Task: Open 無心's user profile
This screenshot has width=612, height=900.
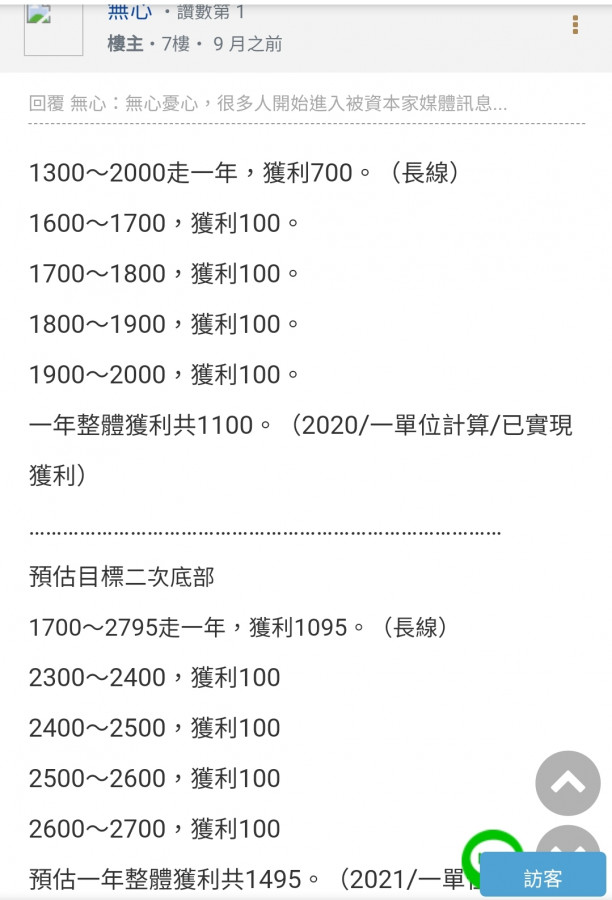Action: point(130,13)
